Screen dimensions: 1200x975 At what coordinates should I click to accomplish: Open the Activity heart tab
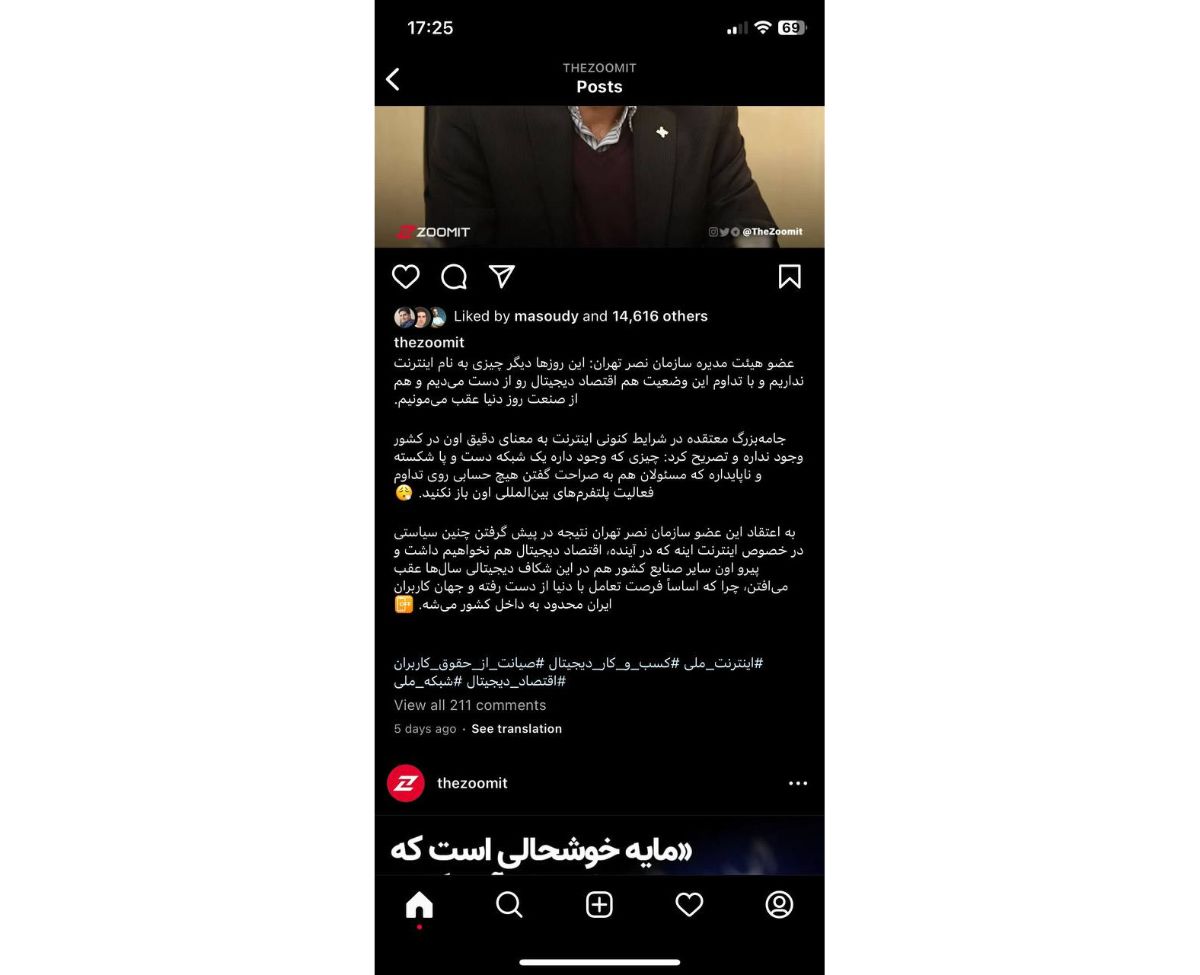coord(689,905)
